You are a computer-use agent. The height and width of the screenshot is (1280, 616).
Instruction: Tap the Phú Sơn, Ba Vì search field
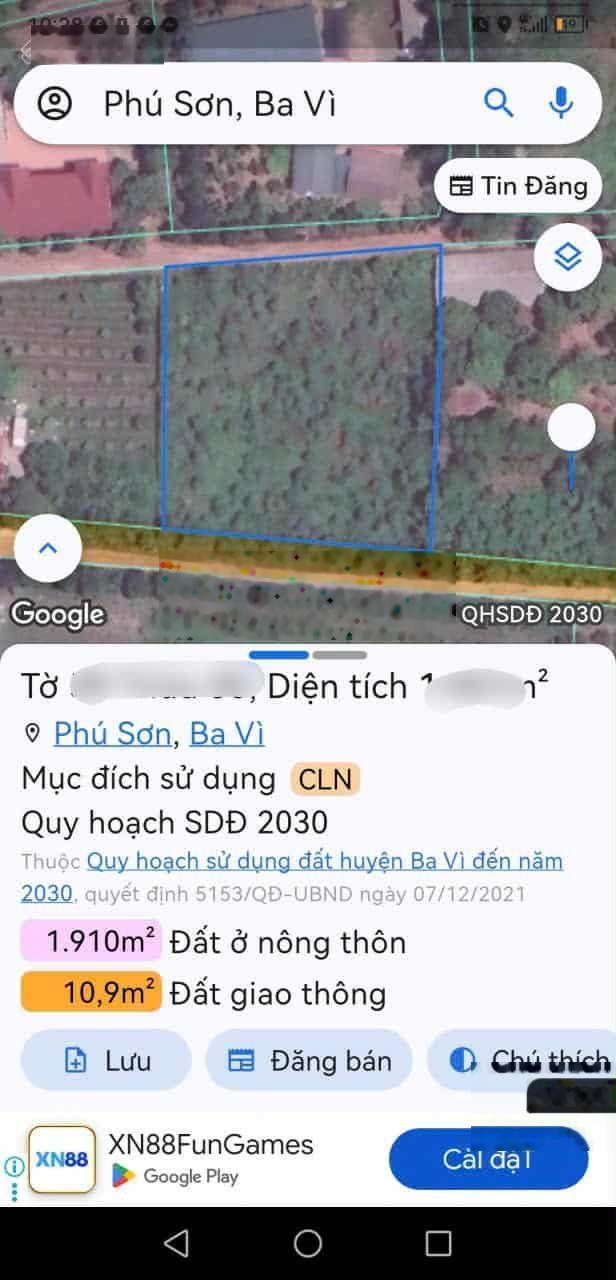270,104
